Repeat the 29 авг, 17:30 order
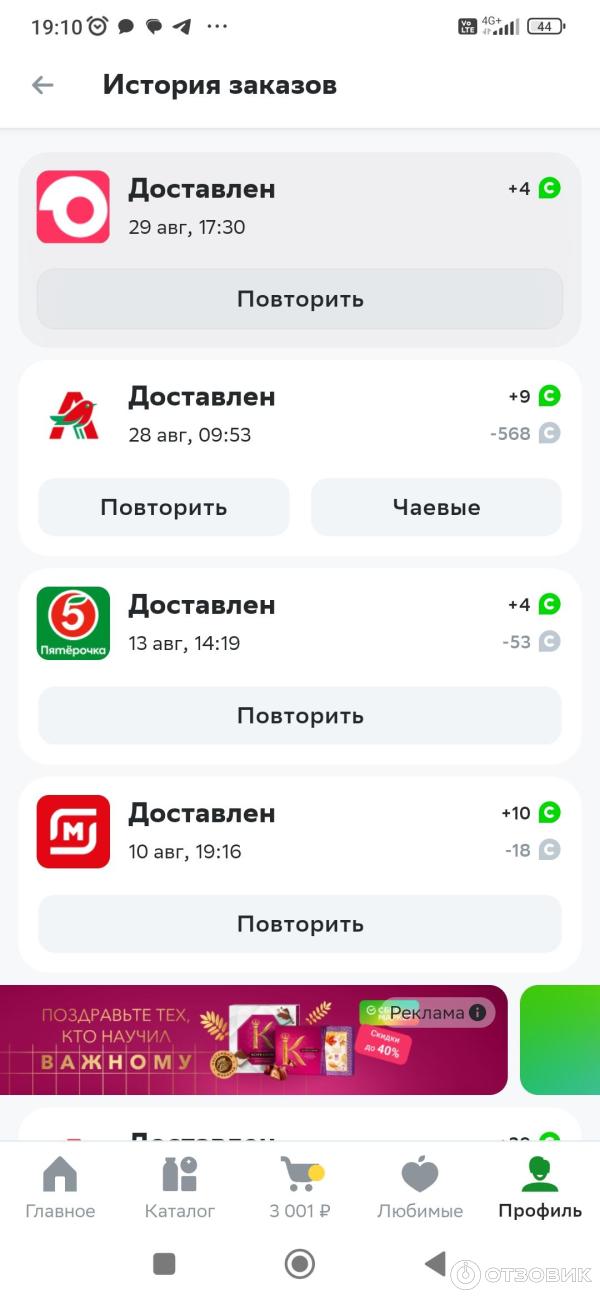Screen dimensions: 600x1300 click(300, 299)
